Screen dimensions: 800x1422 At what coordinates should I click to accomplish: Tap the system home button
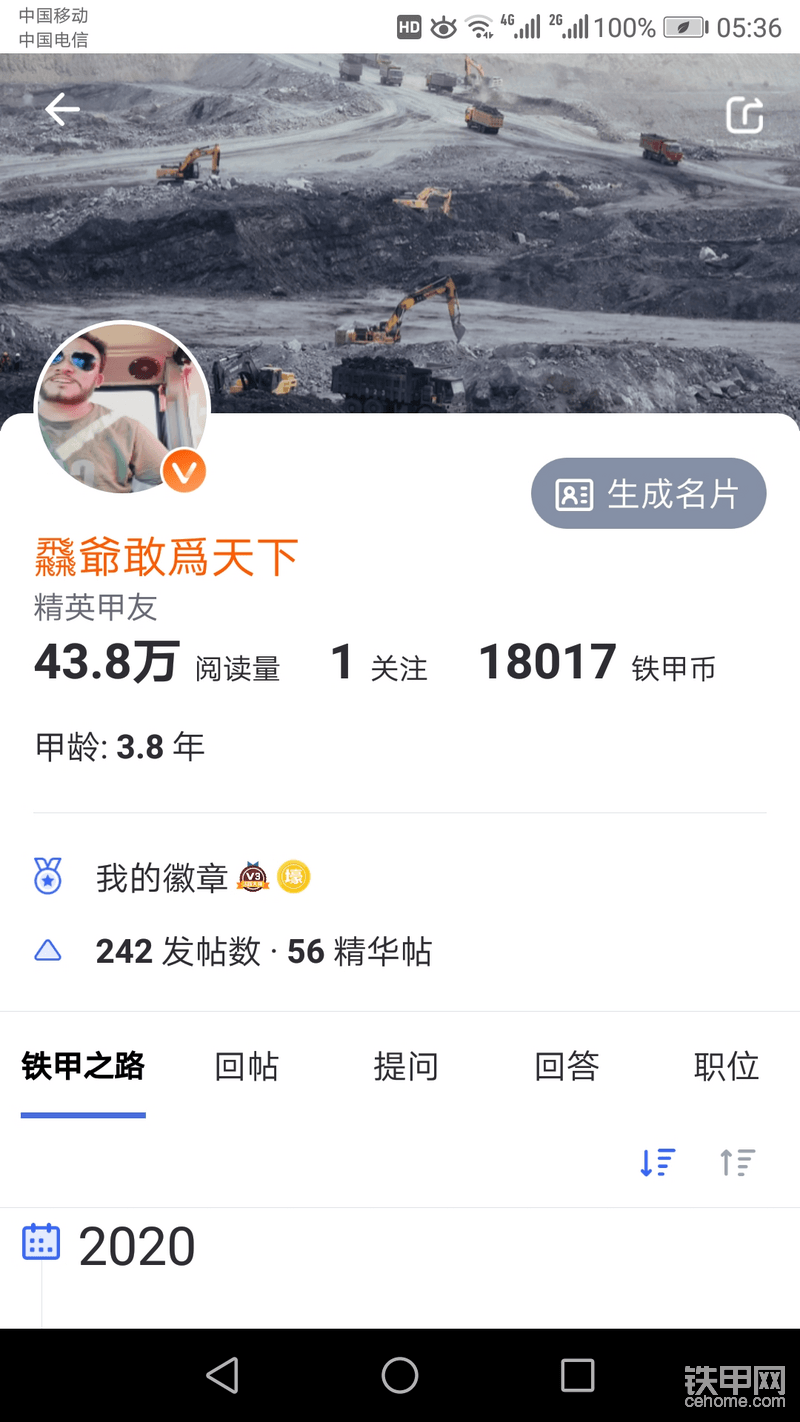pyautogui.click(x=400, y=1376)
